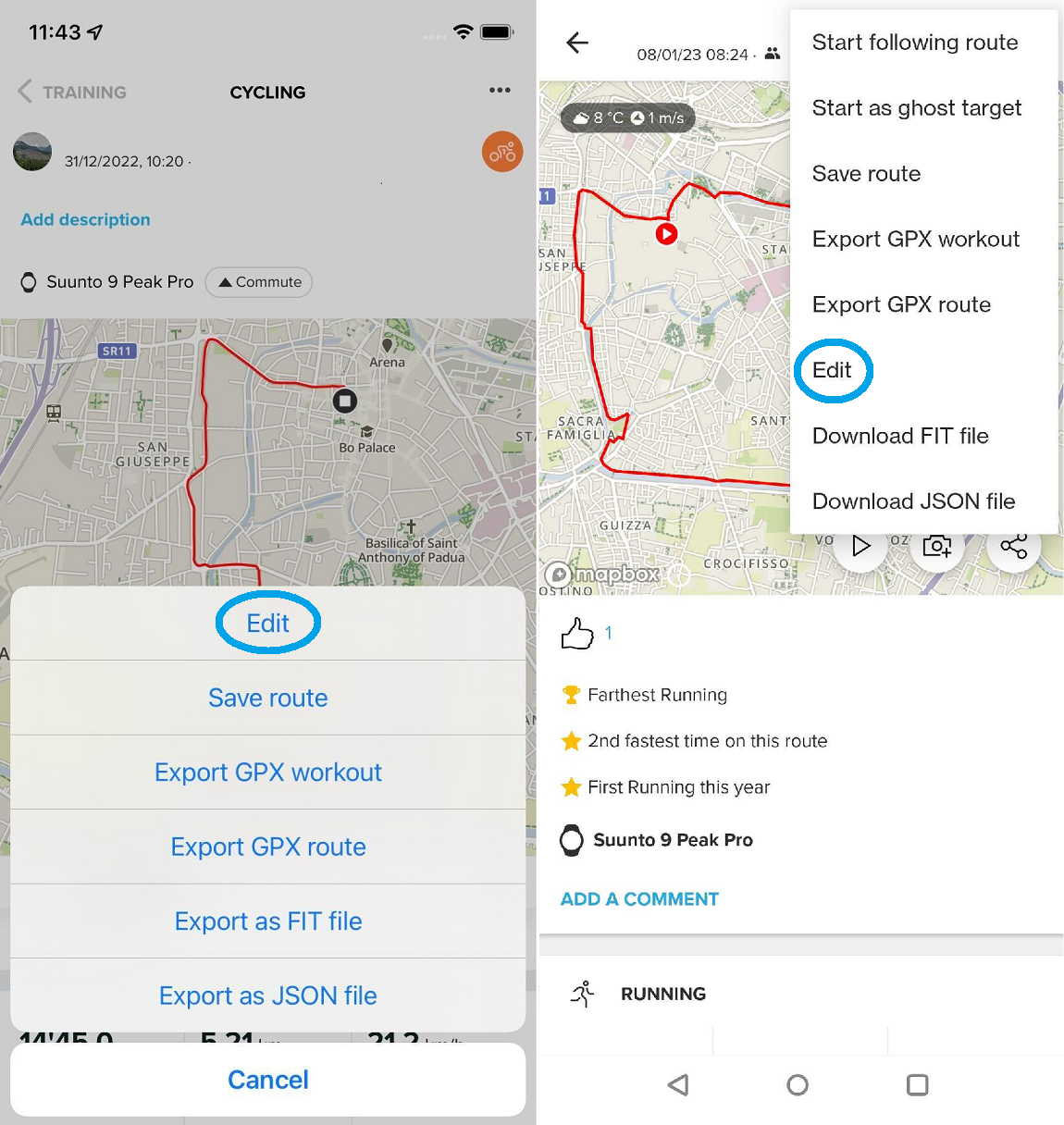Select Download FIT file in dropdown menu
This screenshot has width=1064, height=1125.
[899, 436]
